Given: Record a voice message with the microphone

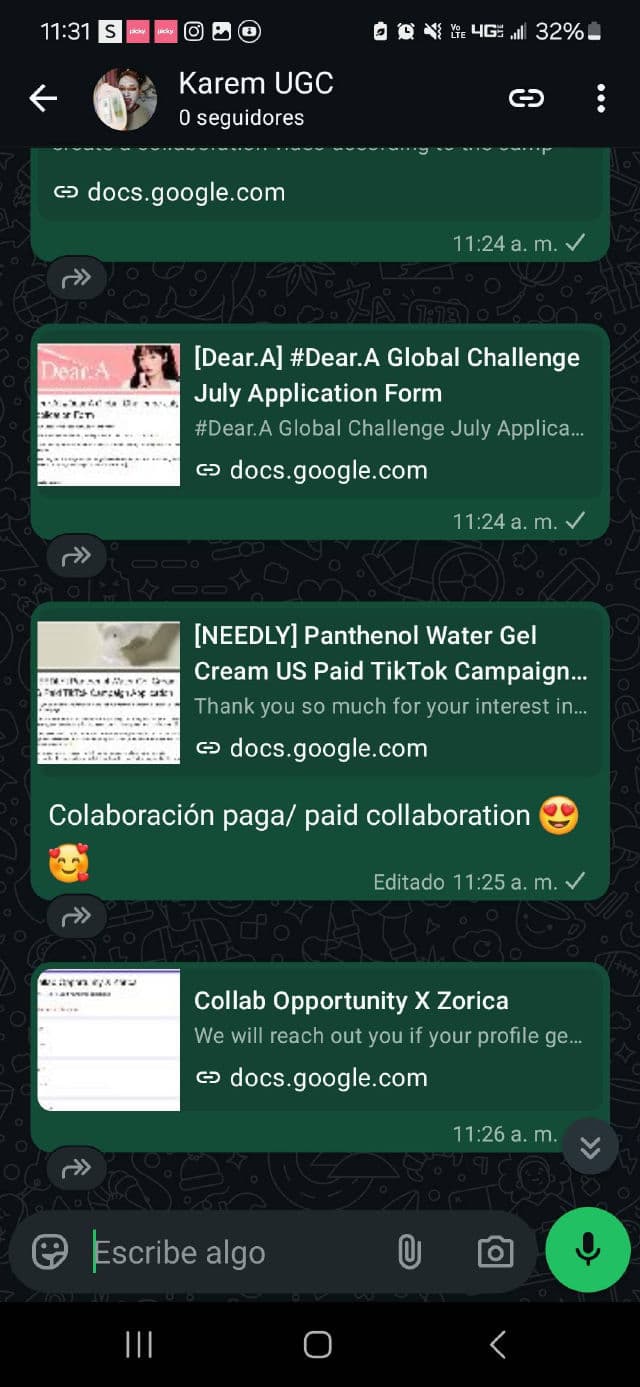Looking at the screenshot, I should coord(588,1250).
